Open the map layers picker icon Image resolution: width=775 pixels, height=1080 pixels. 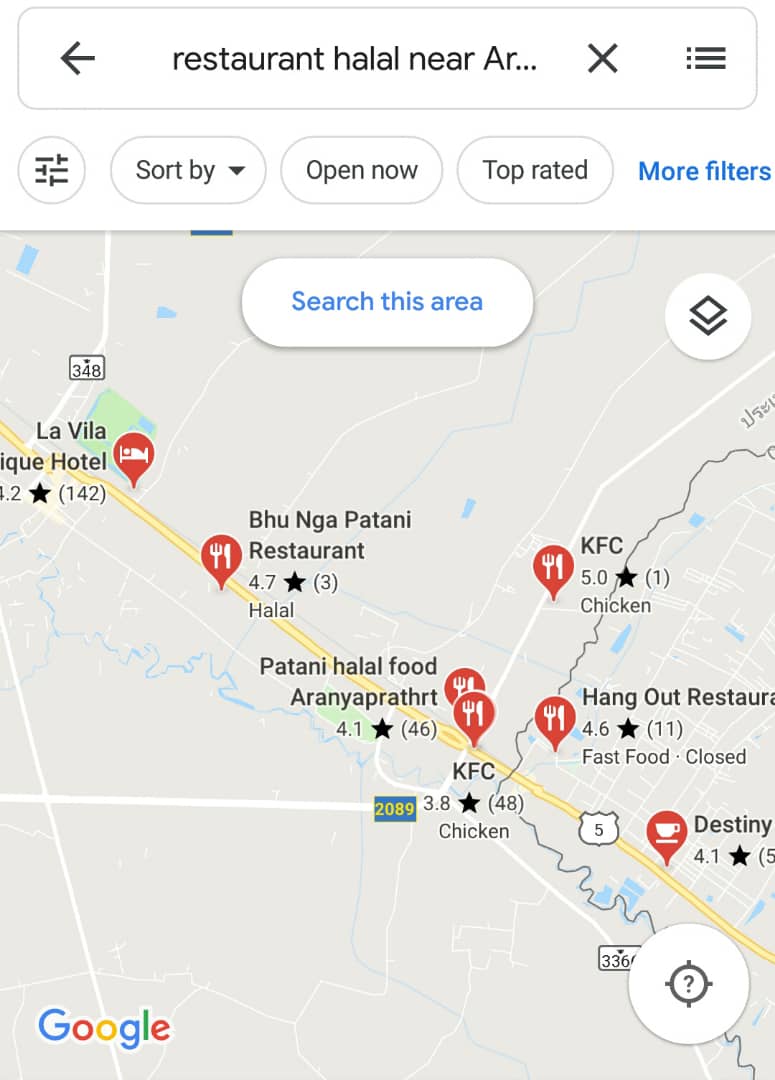click(707, 315)
